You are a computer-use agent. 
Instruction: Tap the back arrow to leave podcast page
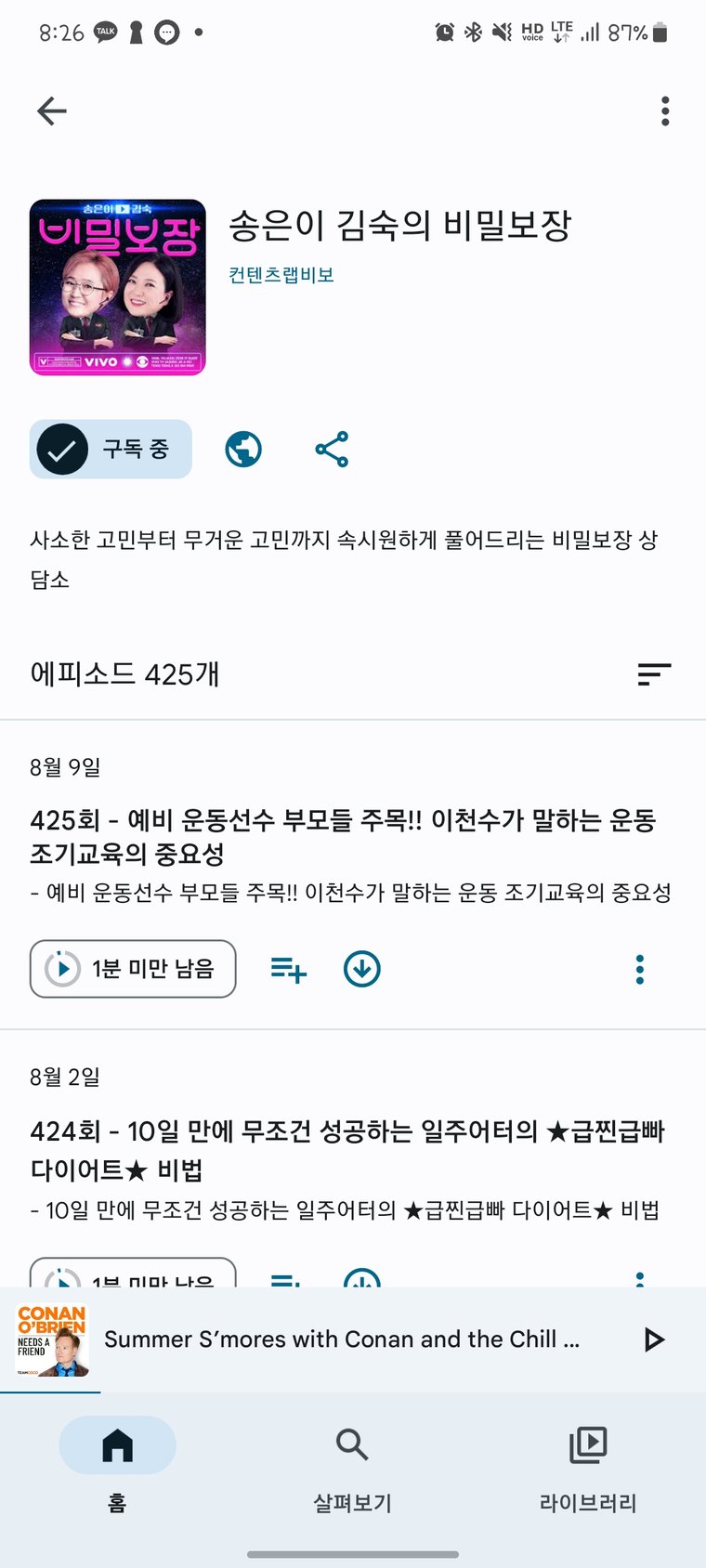[51, 111]
